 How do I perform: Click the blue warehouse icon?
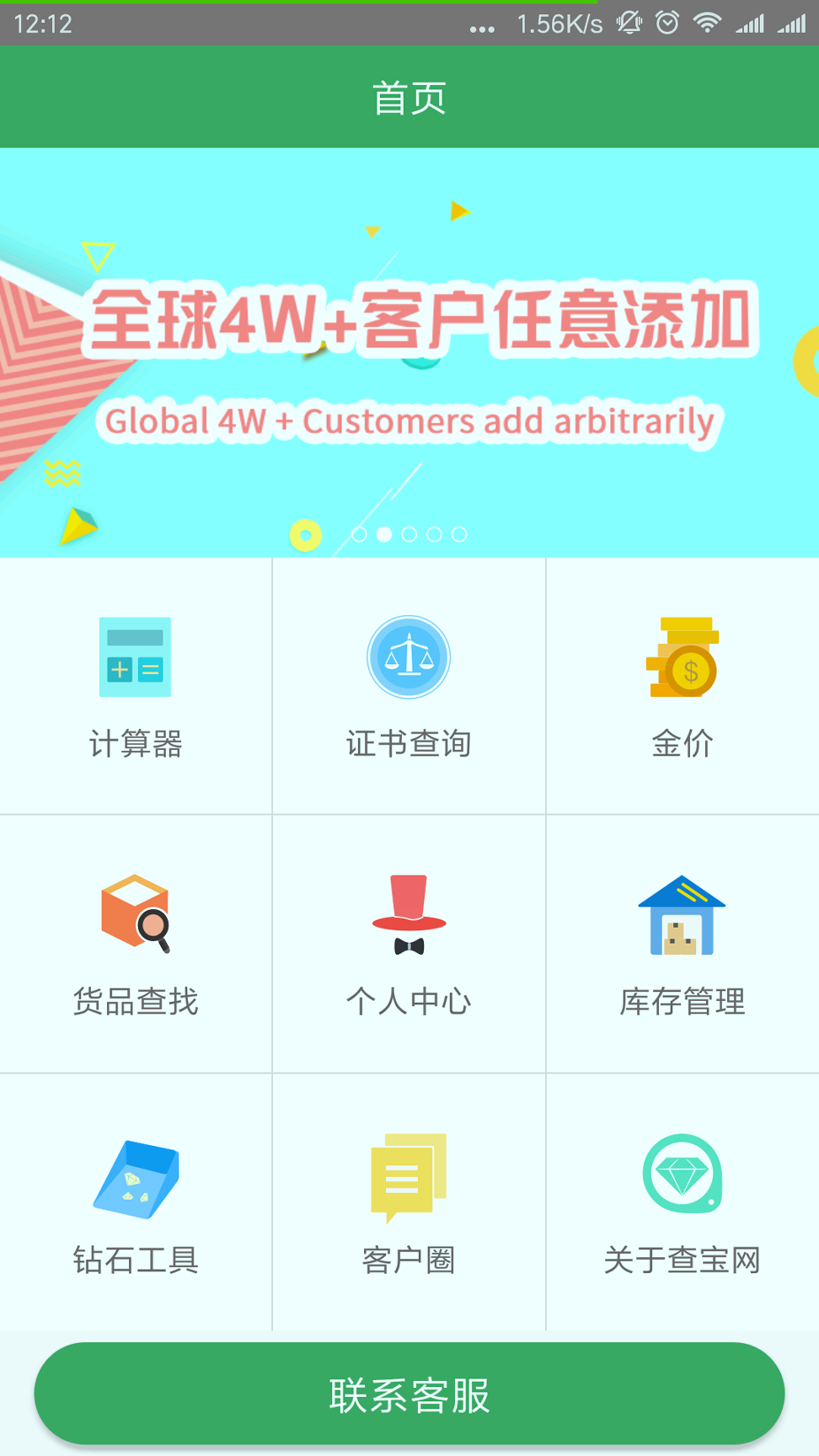683,914
